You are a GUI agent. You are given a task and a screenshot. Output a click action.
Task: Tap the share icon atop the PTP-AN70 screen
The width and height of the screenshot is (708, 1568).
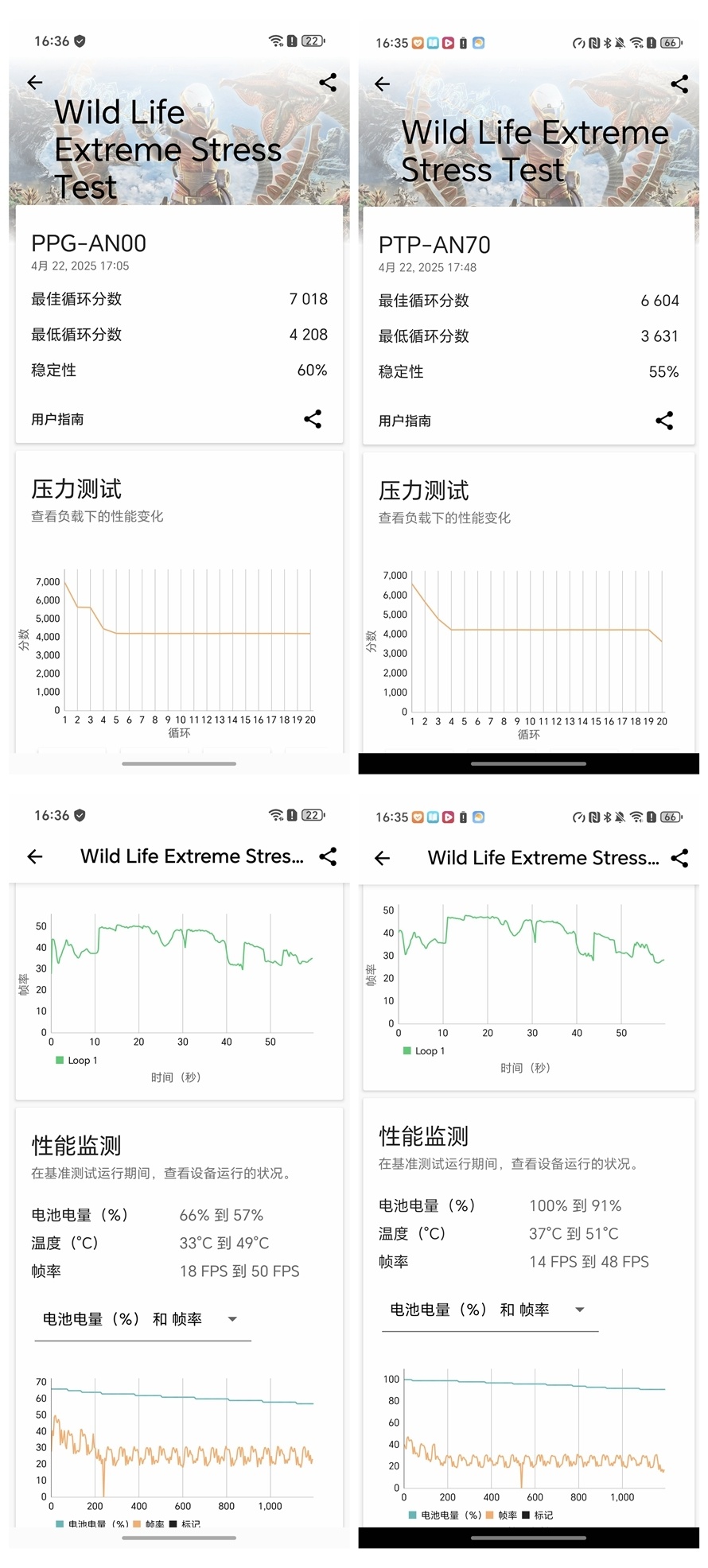click(x=680, y=83)
